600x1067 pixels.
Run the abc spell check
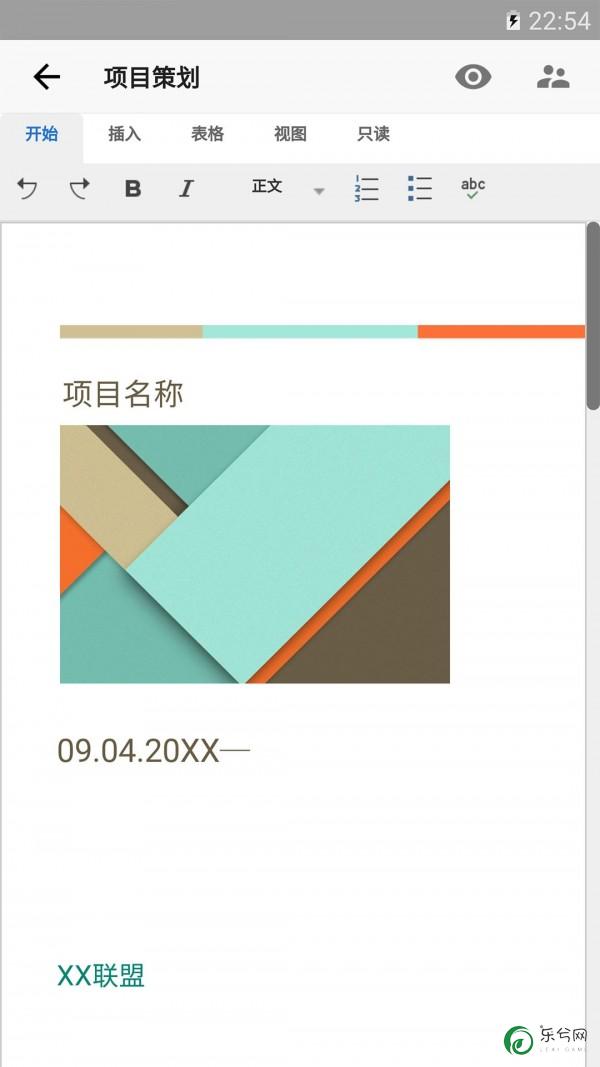point(473,188)
